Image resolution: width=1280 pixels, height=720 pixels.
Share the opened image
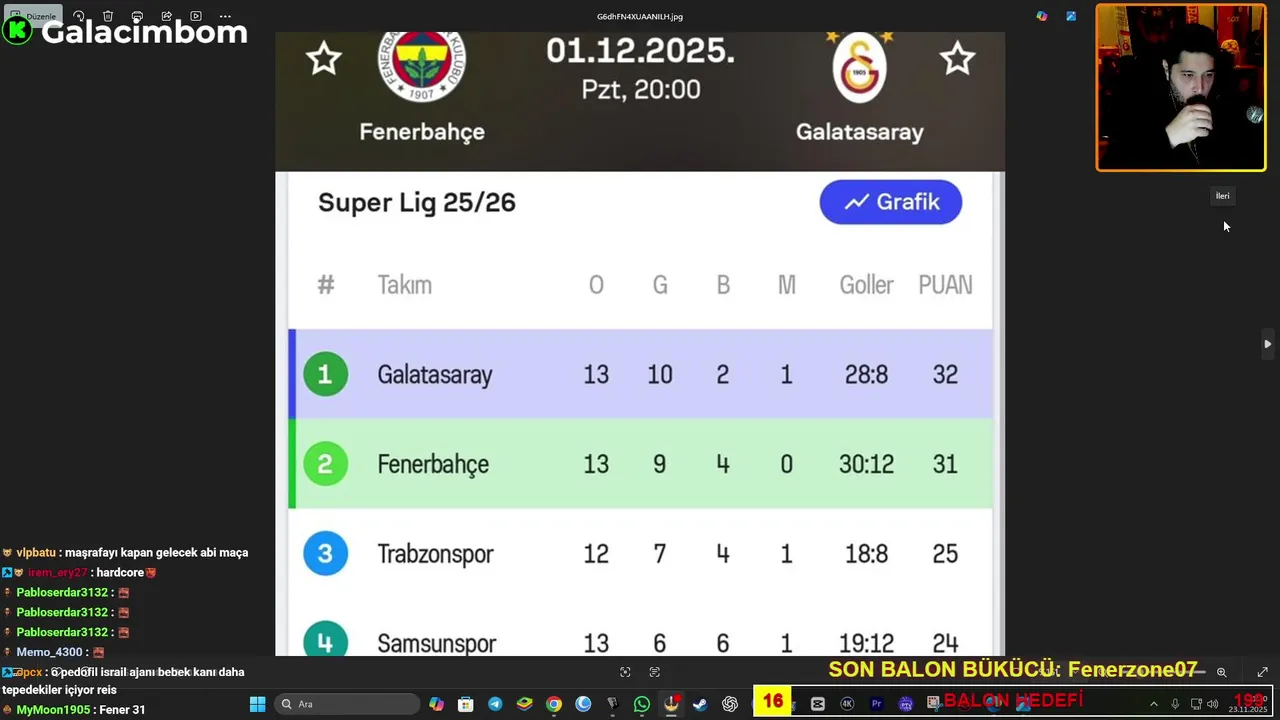(166, 16)
